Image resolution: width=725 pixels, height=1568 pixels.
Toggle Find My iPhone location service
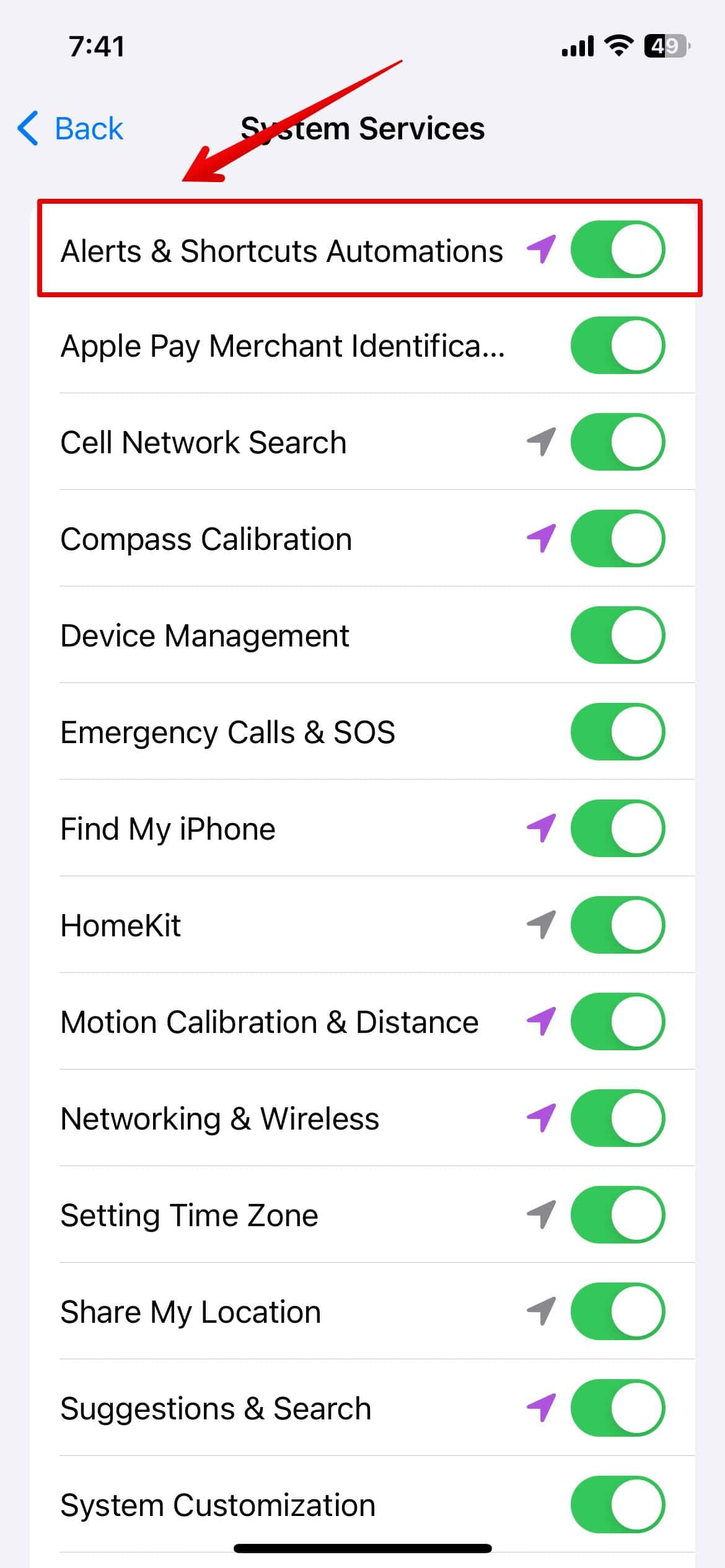point(617,829)
